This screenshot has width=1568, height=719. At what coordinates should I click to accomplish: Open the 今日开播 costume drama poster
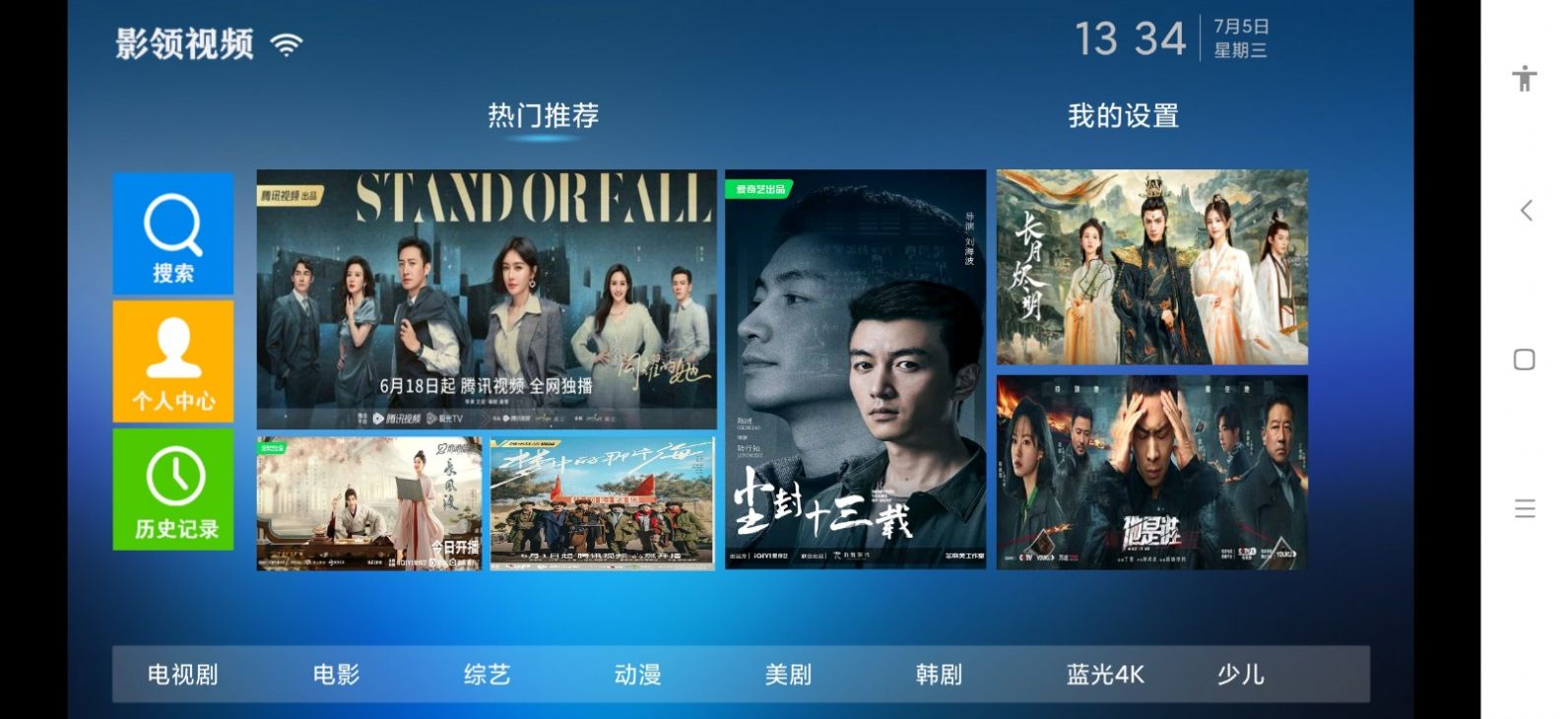click(369, 503)
